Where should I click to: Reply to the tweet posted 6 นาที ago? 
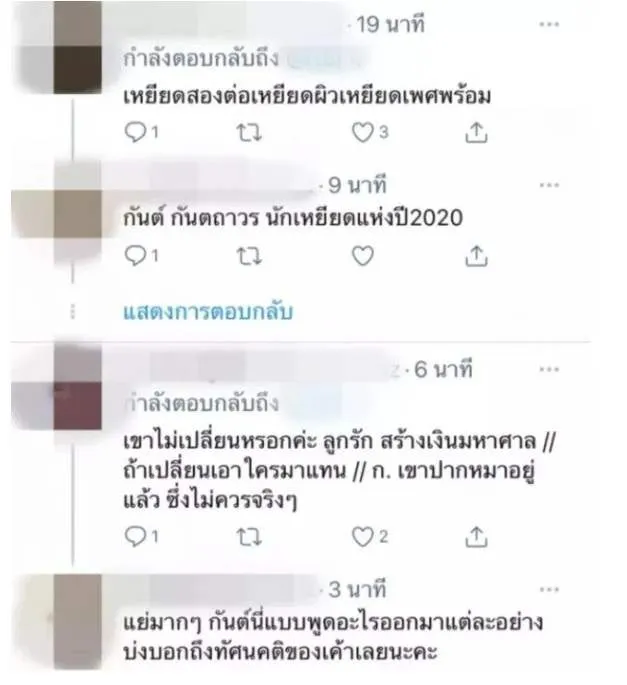(x=134, y=537)
